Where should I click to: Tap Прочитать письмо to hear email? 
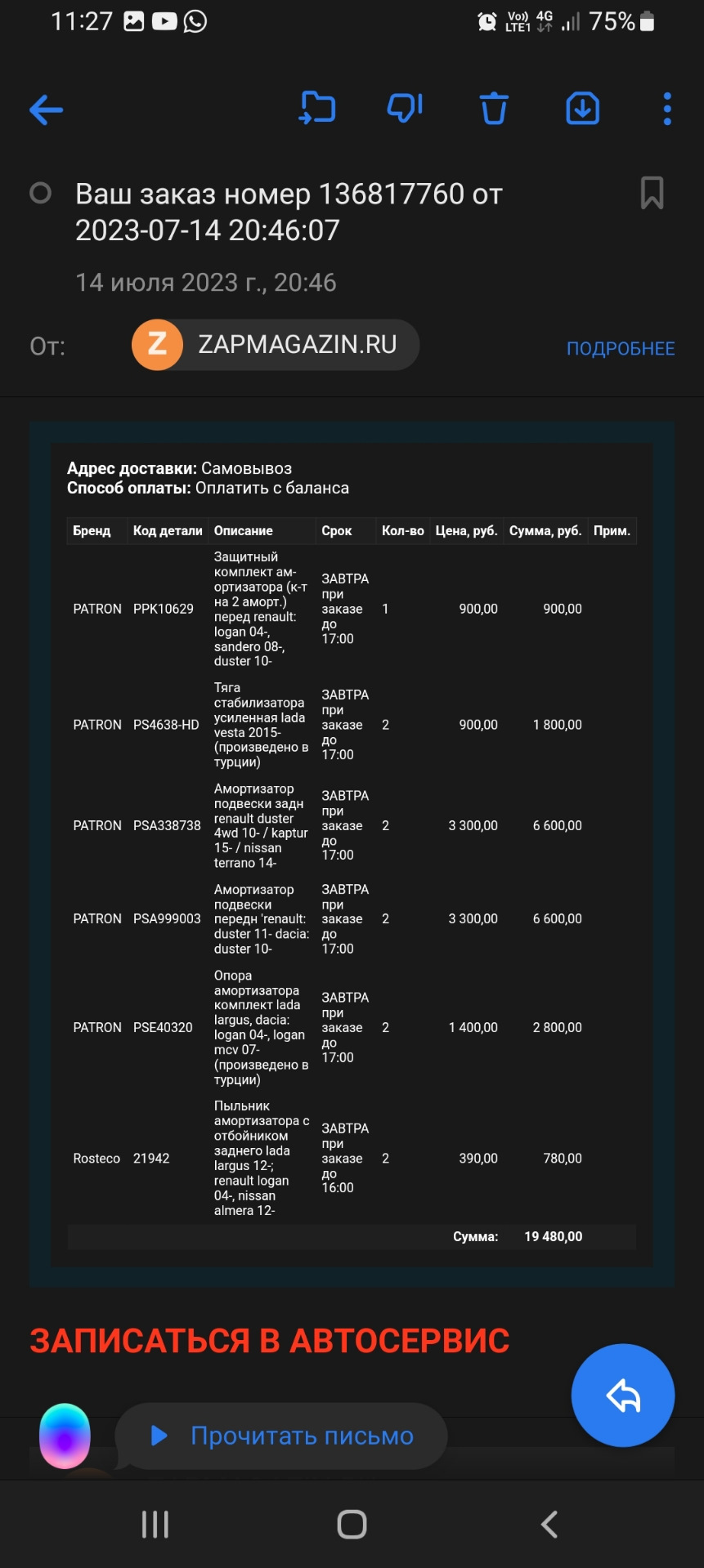click(282, 1436)
